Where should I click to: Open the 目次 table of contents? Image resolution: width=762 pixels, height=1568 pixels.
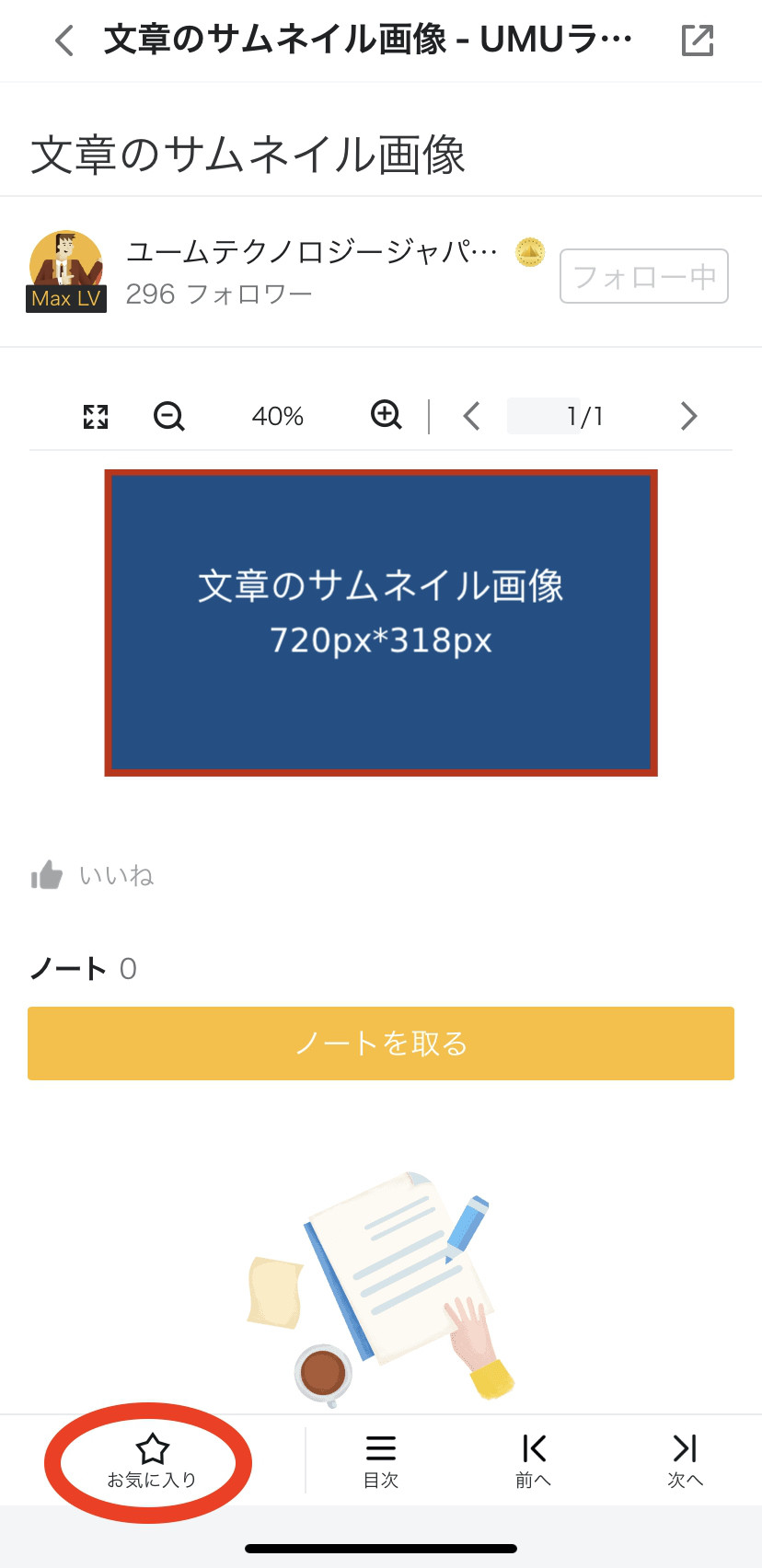(x=381, y=1460)
